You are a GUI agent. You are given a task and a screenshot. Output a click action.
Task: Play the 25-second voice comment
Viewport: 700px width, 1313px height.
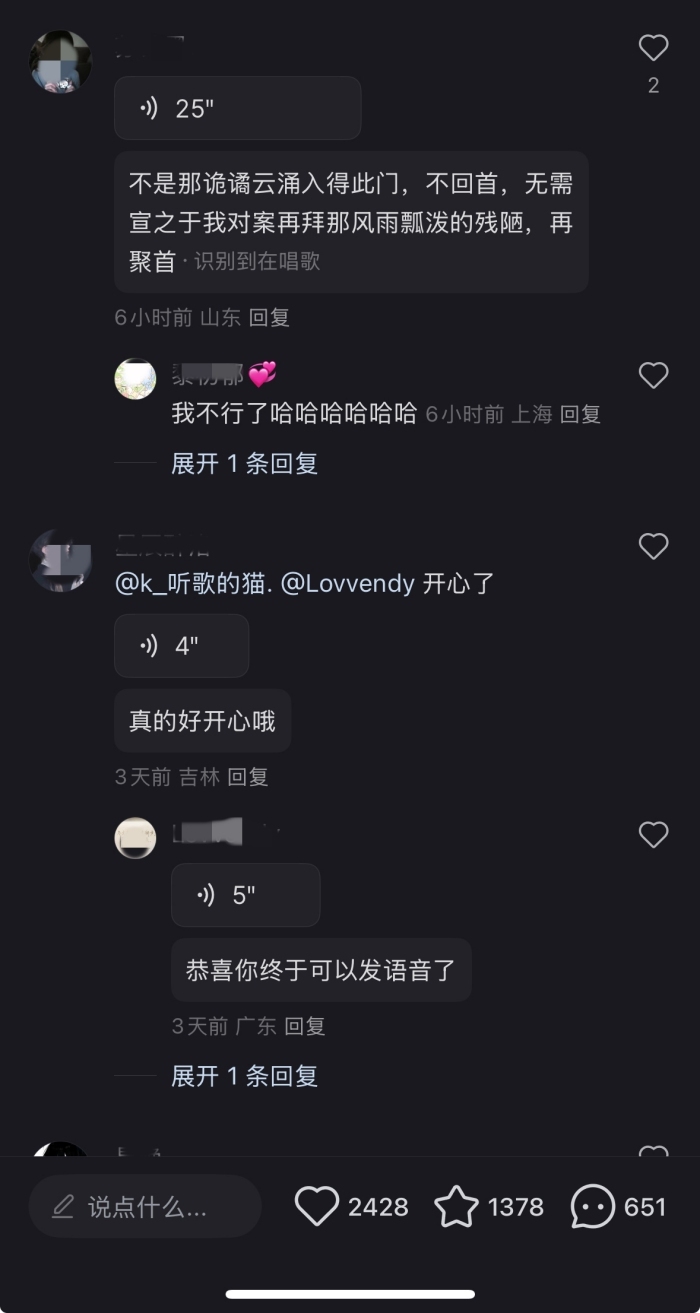(x=237, y=109)
